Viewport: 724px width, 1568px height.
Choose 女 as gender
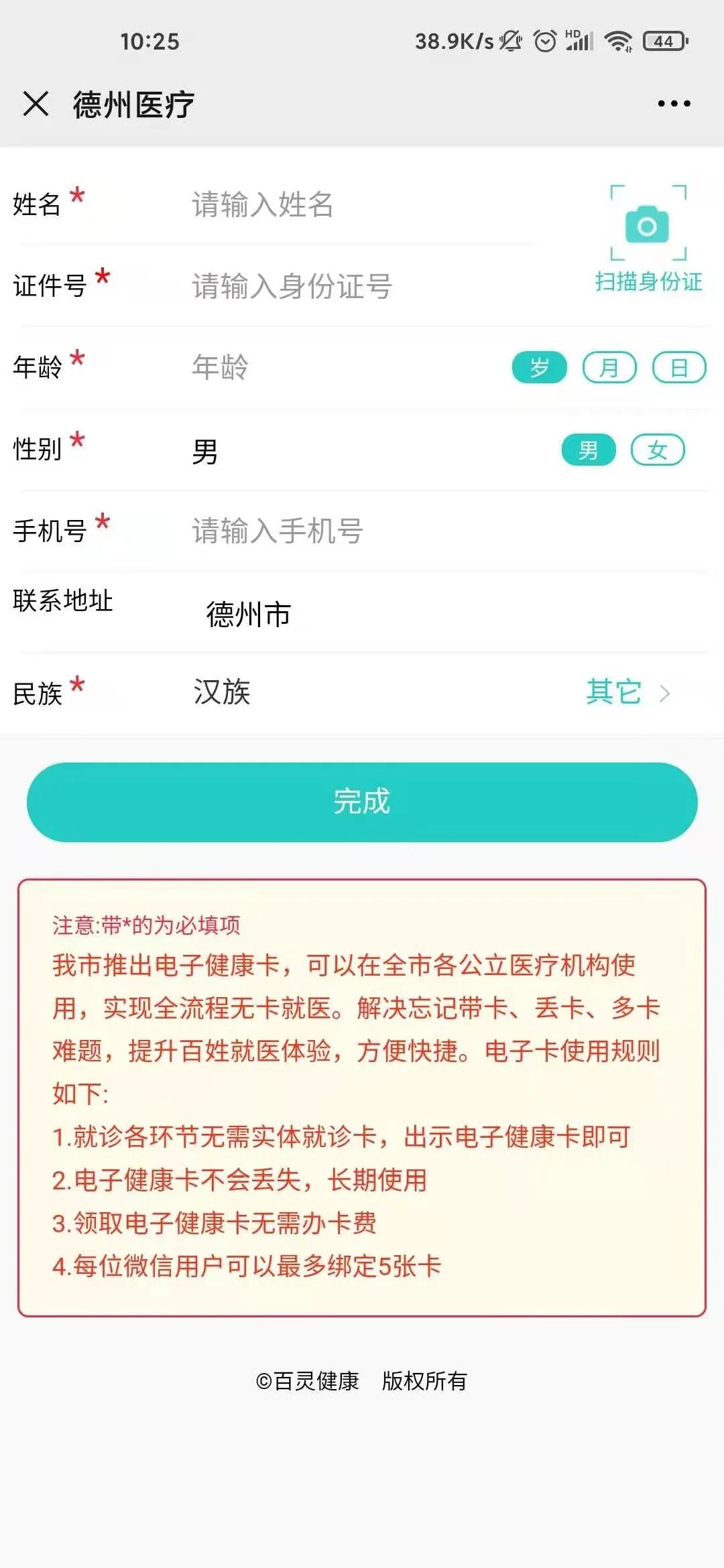tap(657, 450)
